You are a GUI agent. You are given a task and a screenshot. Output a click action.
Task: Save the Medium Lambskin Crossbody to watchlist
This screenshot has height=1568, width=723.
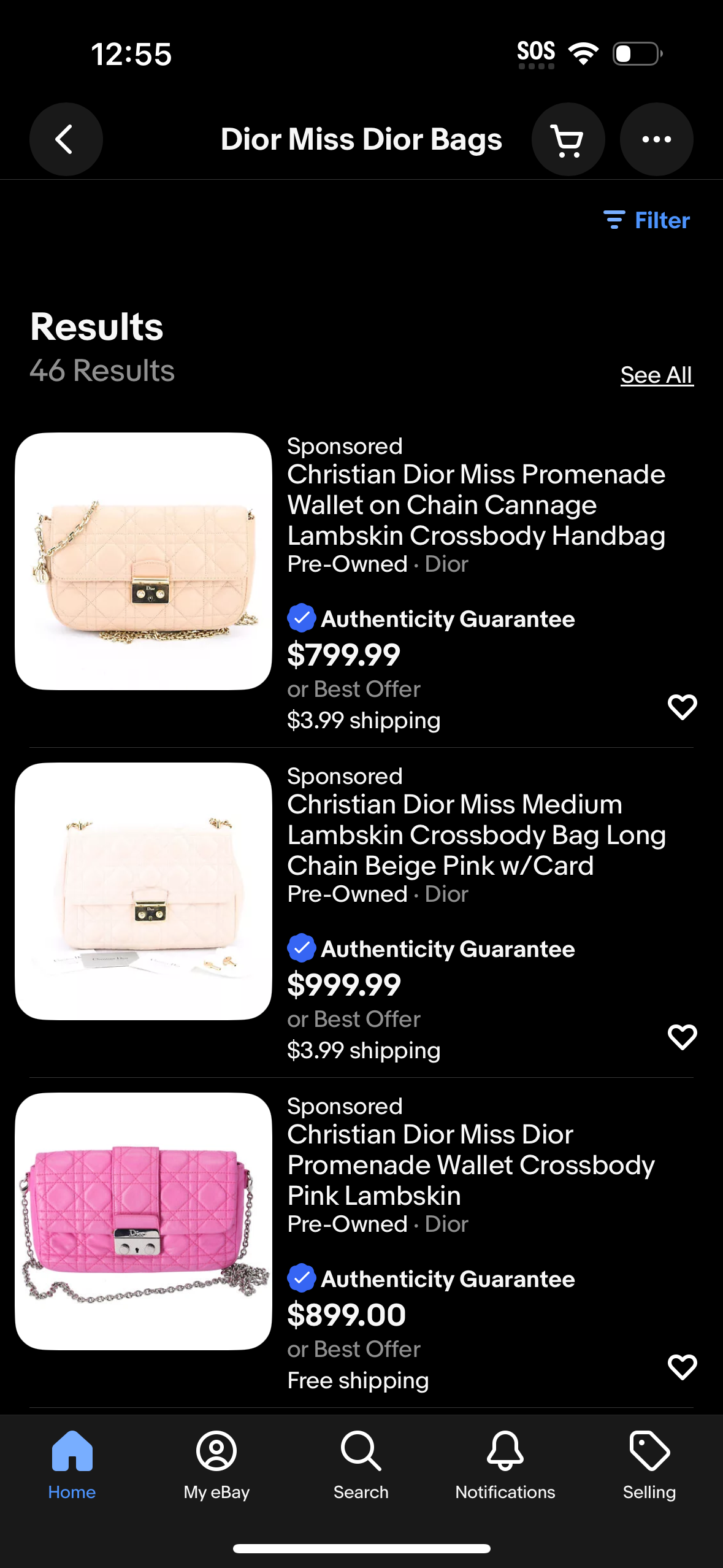(x=681, y=1037)
